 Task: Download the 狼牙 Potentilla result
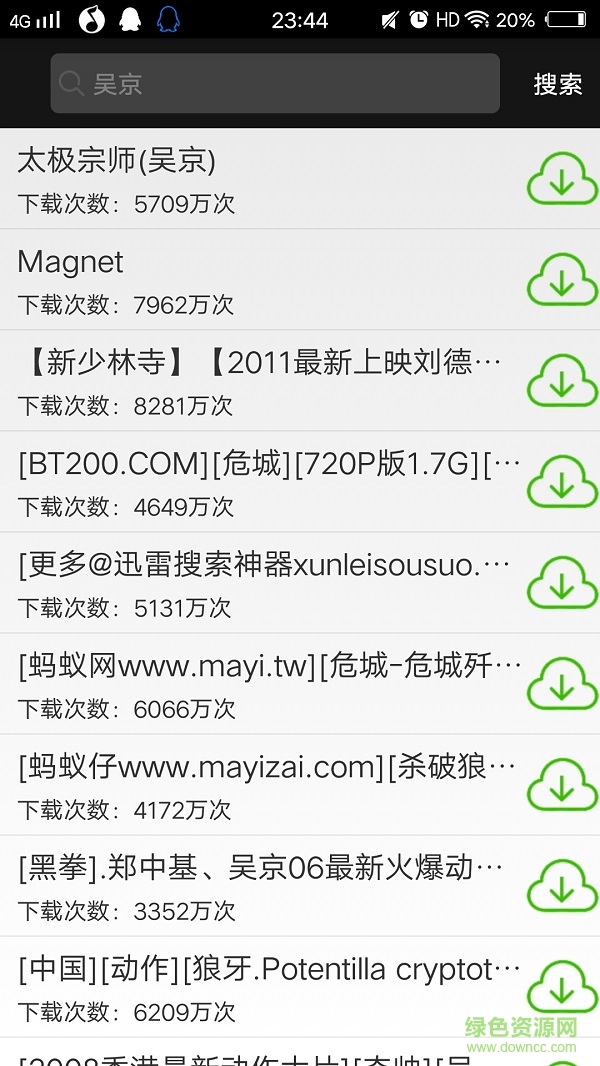point(562,987)
